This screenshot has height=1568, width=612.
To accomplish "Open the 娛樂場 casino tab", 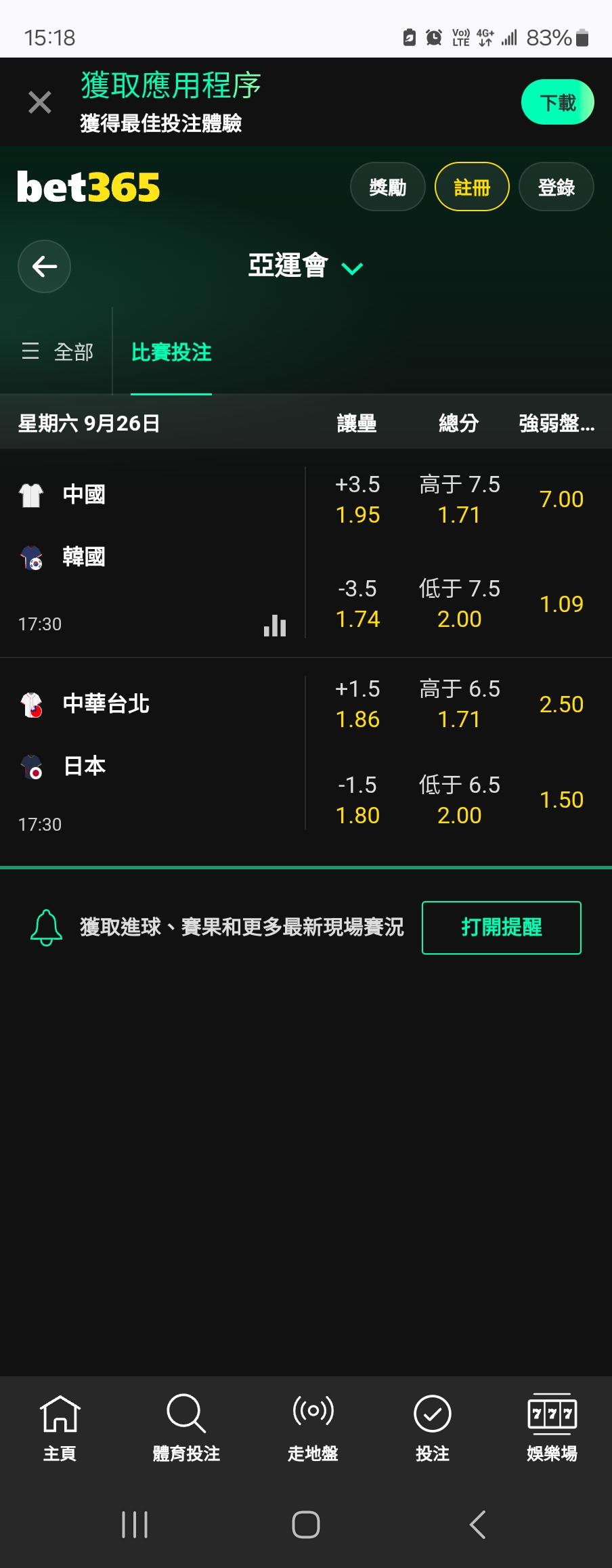I will coord(552,1428).
